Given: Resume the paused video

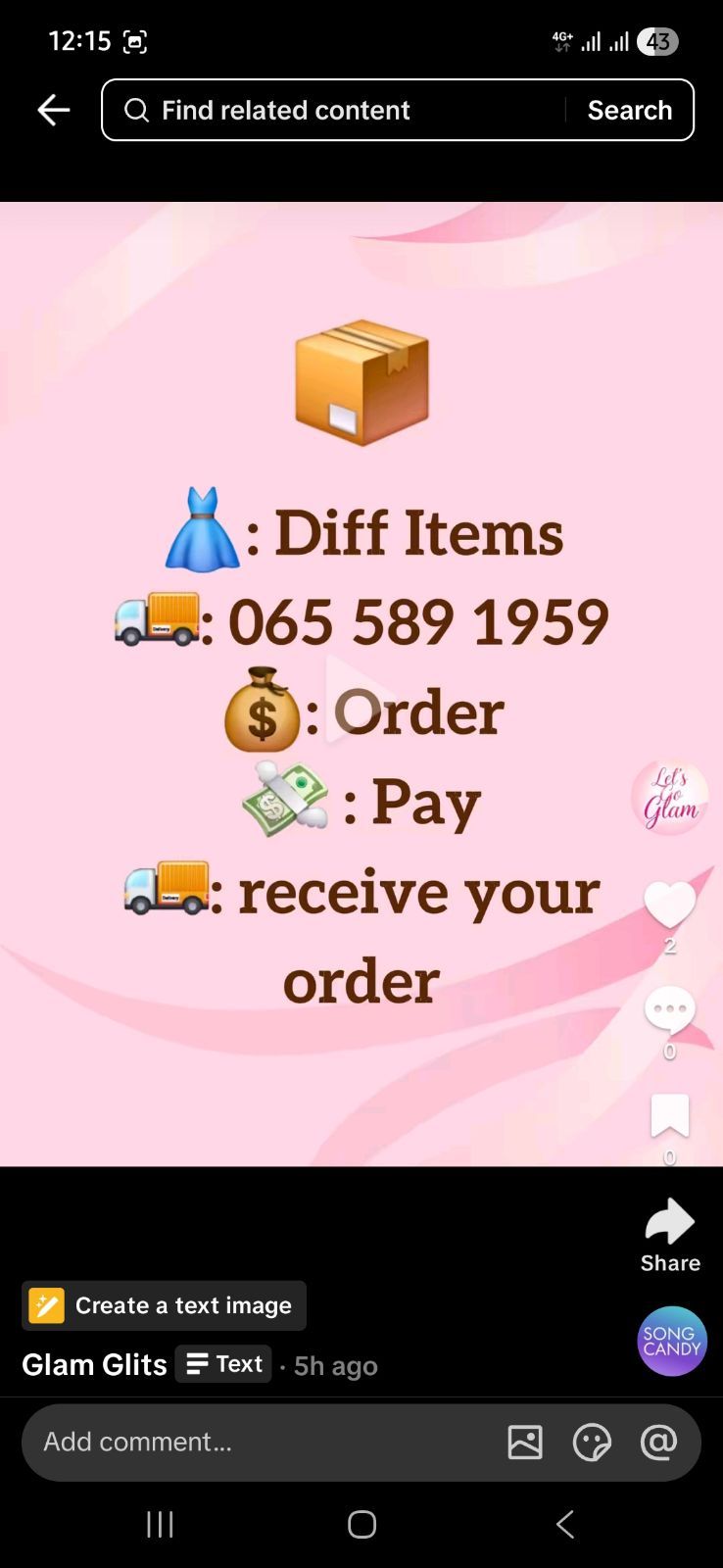Looking at the screenshot, I should click(360, 698).
